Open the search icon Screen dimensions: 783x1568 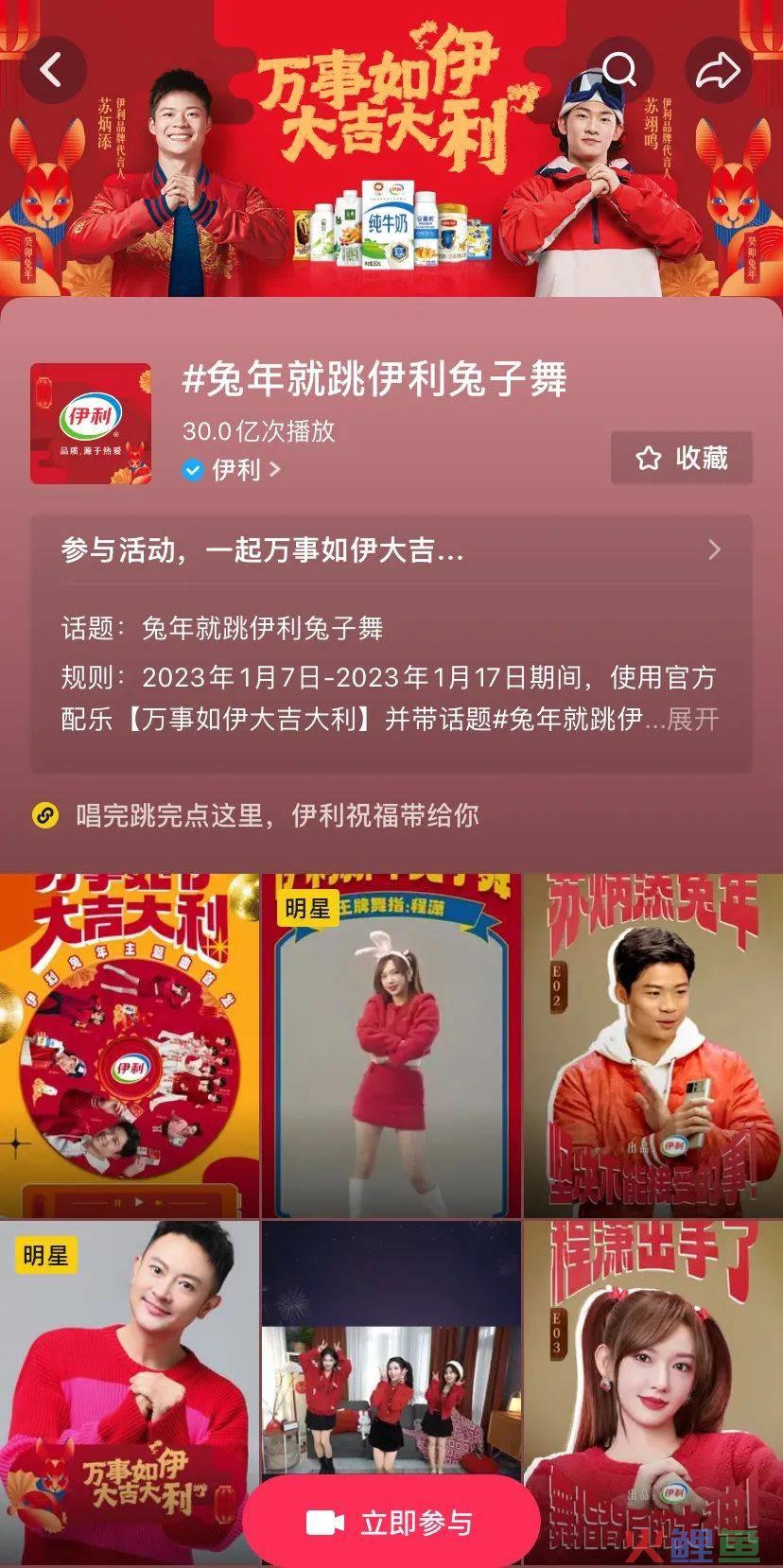[620, 70]
